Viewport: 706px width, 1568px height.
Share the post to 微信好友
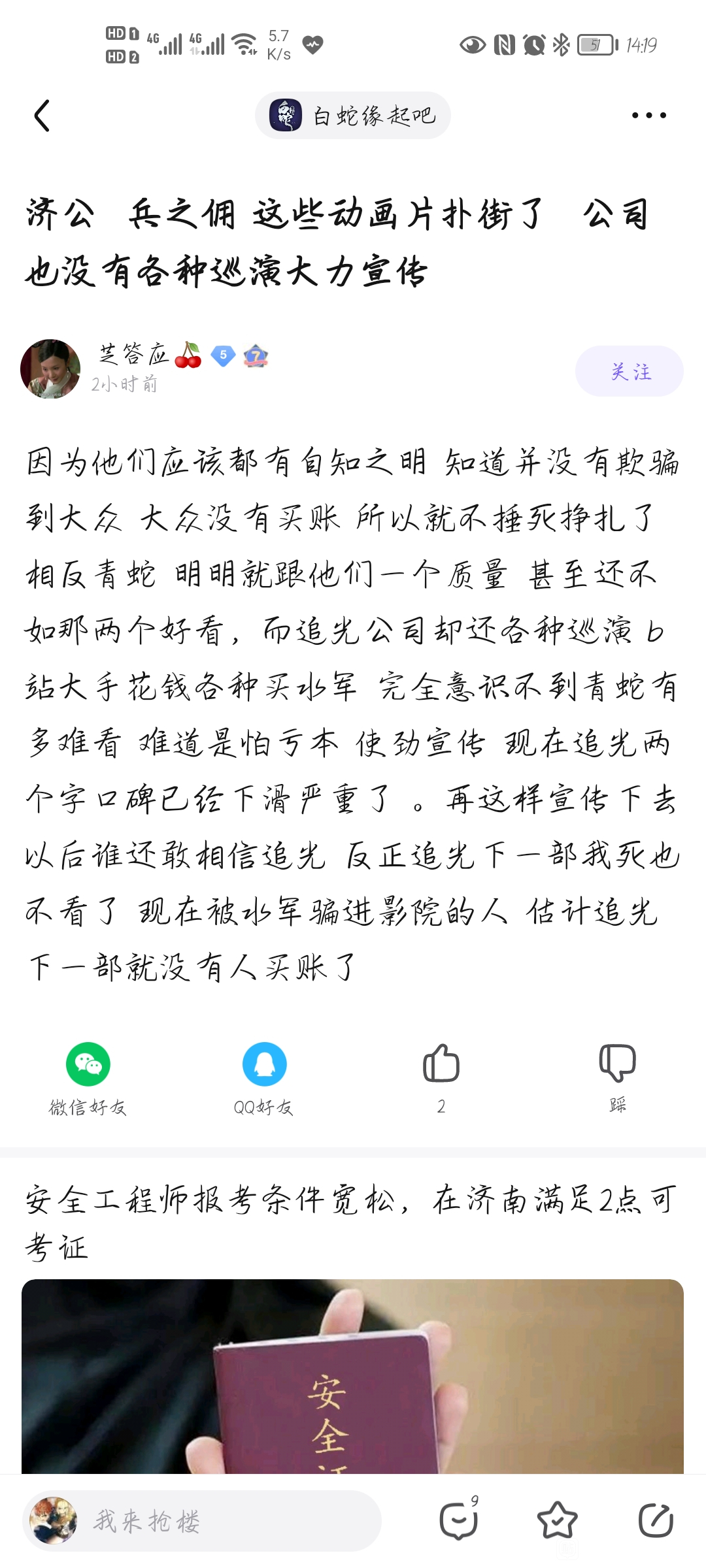[88, 1079]
